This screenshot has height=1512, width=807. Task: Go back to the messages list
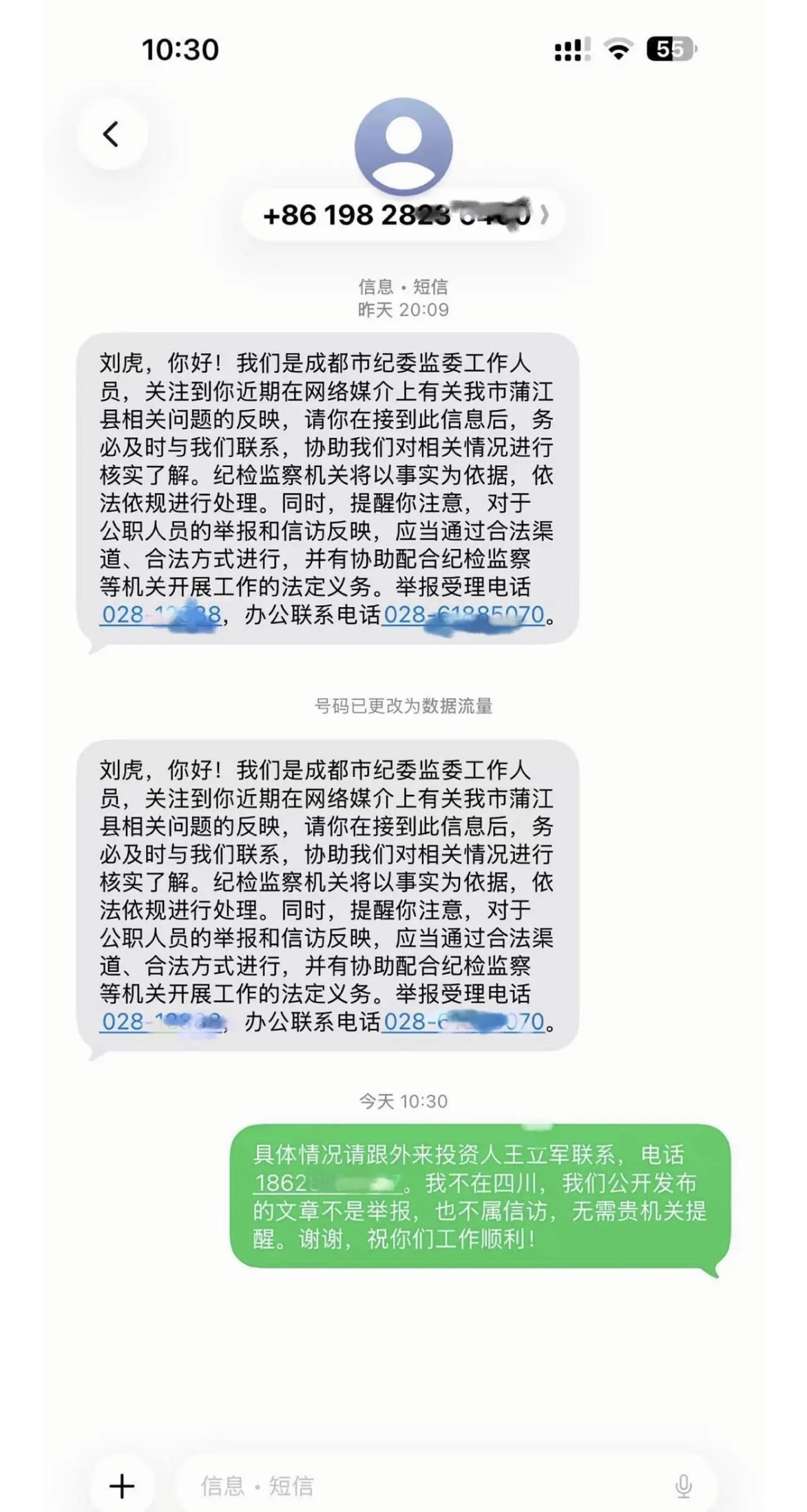coord(112,134)
